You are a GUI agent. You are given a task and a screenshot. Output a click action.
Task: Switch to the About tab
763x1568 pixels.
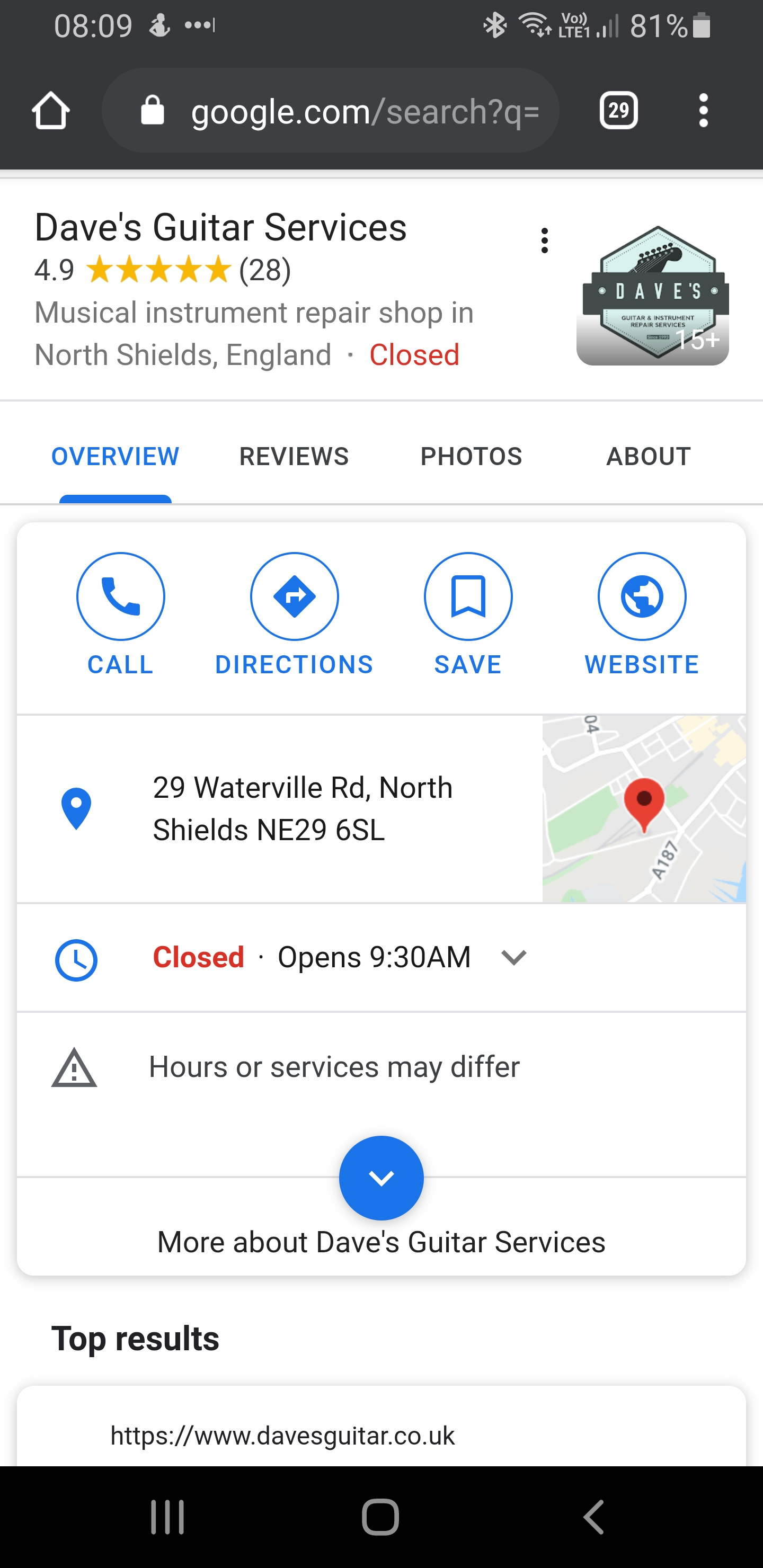tap(649, 457)
